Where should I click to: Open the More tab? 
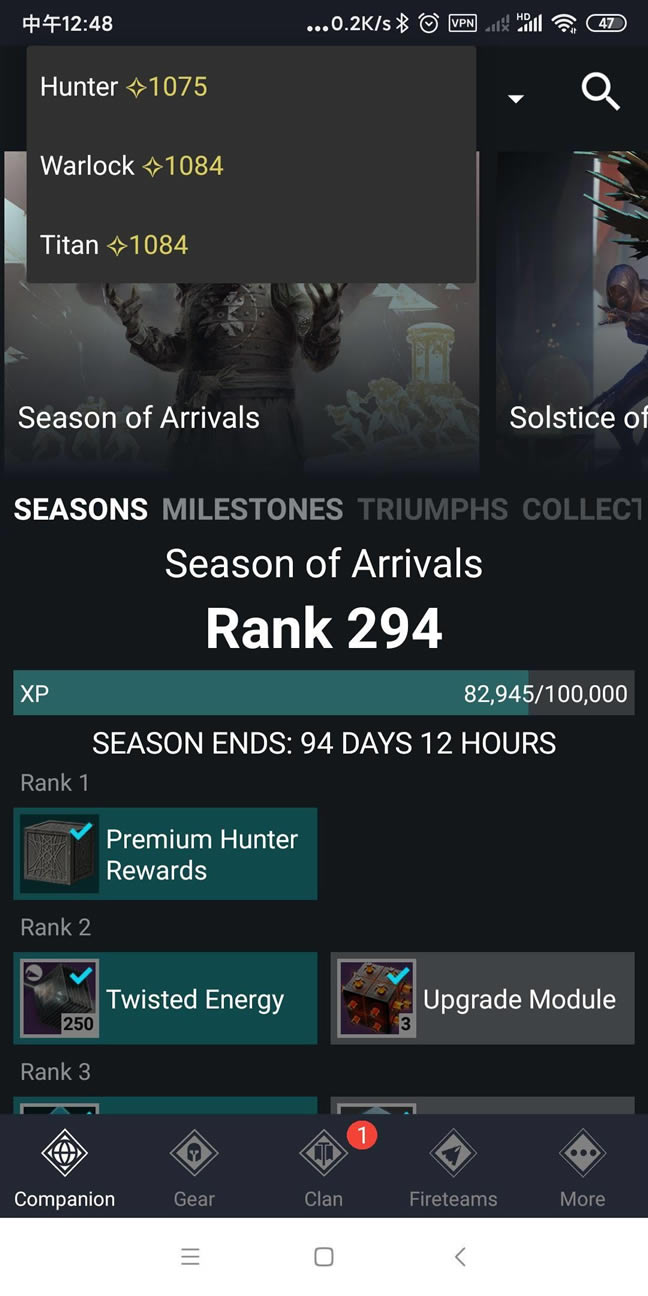click(x=582, y=1168)
